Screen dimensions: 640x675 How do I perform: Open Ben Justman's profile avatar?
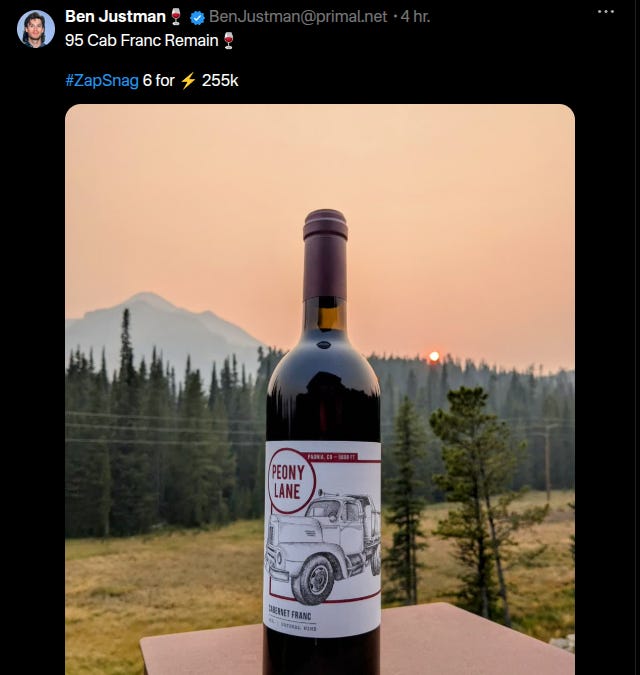(36, 29)
